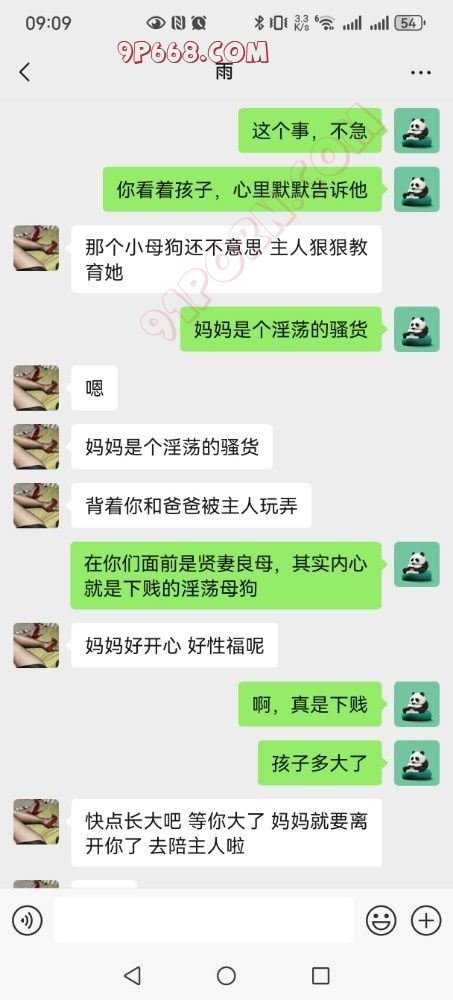Viewport: 453px width, 1000px height.
Task: Open the plus attachment menu
Action: (426, 920)
